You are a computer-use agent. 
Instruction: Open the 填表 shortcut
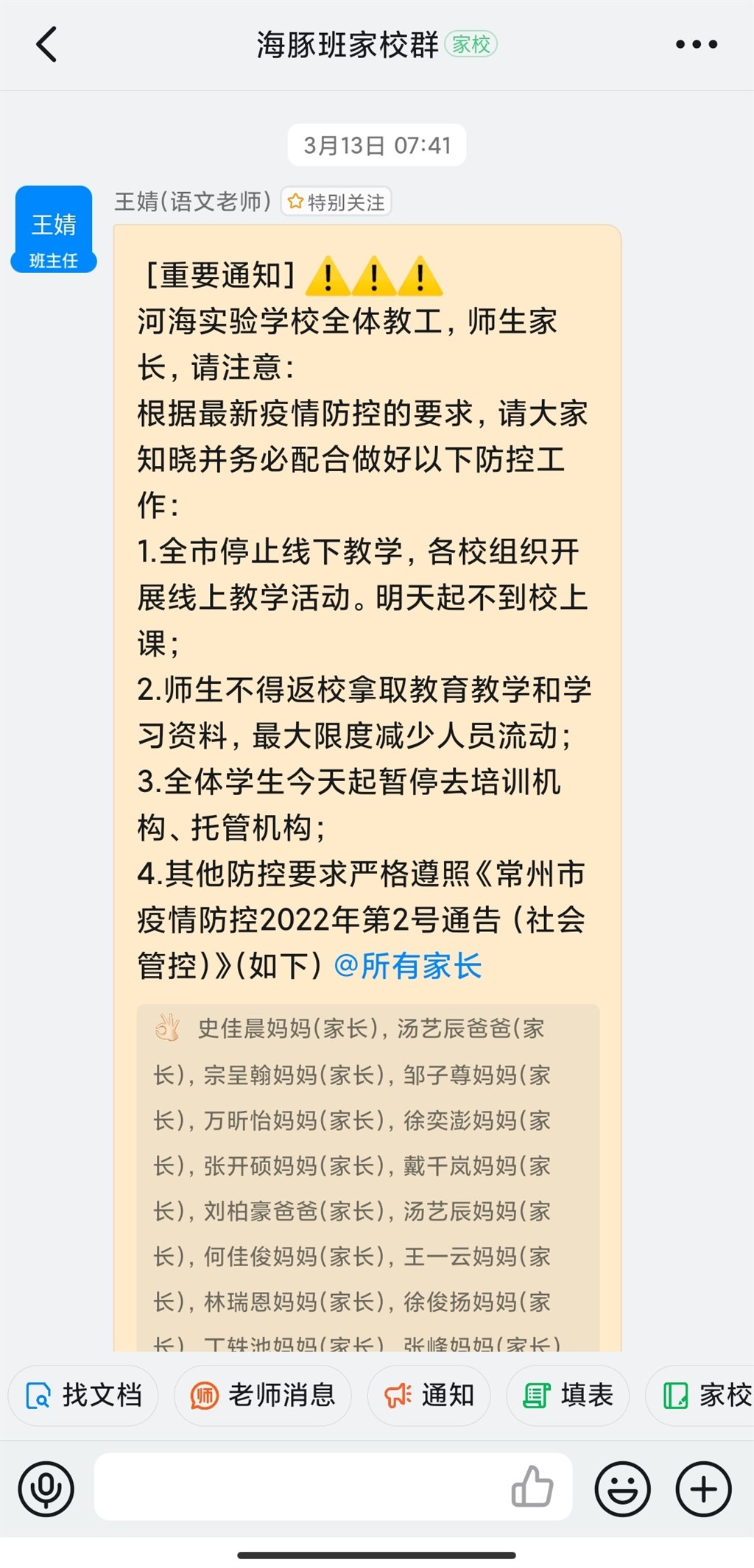(568, 1395)
